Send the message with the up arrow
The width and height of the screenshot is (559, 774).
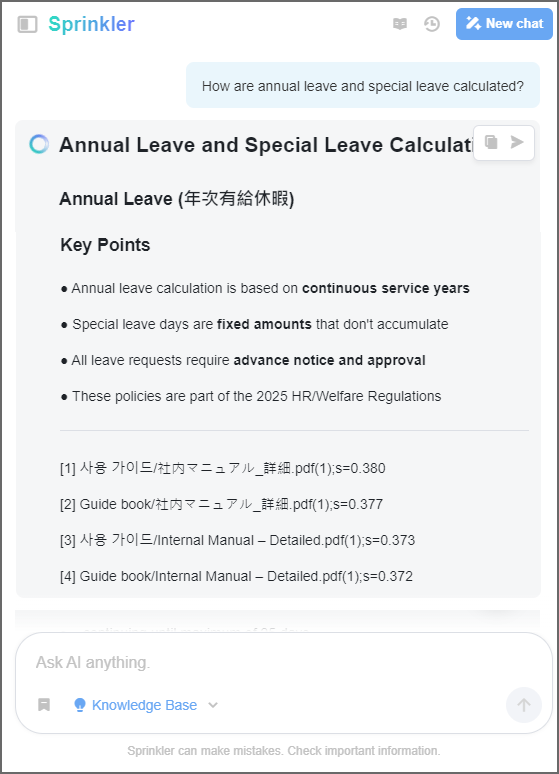[524, 705]
